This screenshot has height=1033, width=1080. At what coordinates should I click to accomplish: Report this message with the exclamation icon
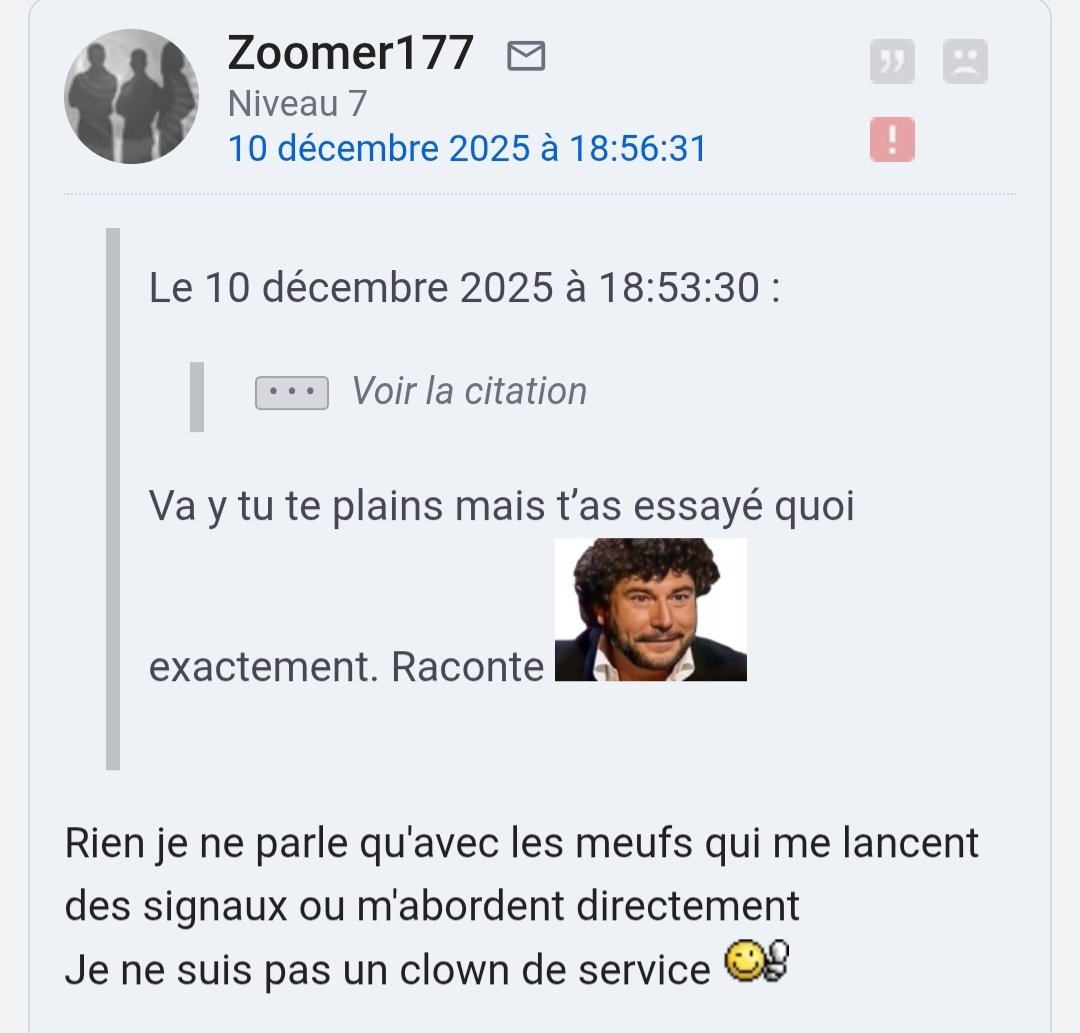(892, 140)
